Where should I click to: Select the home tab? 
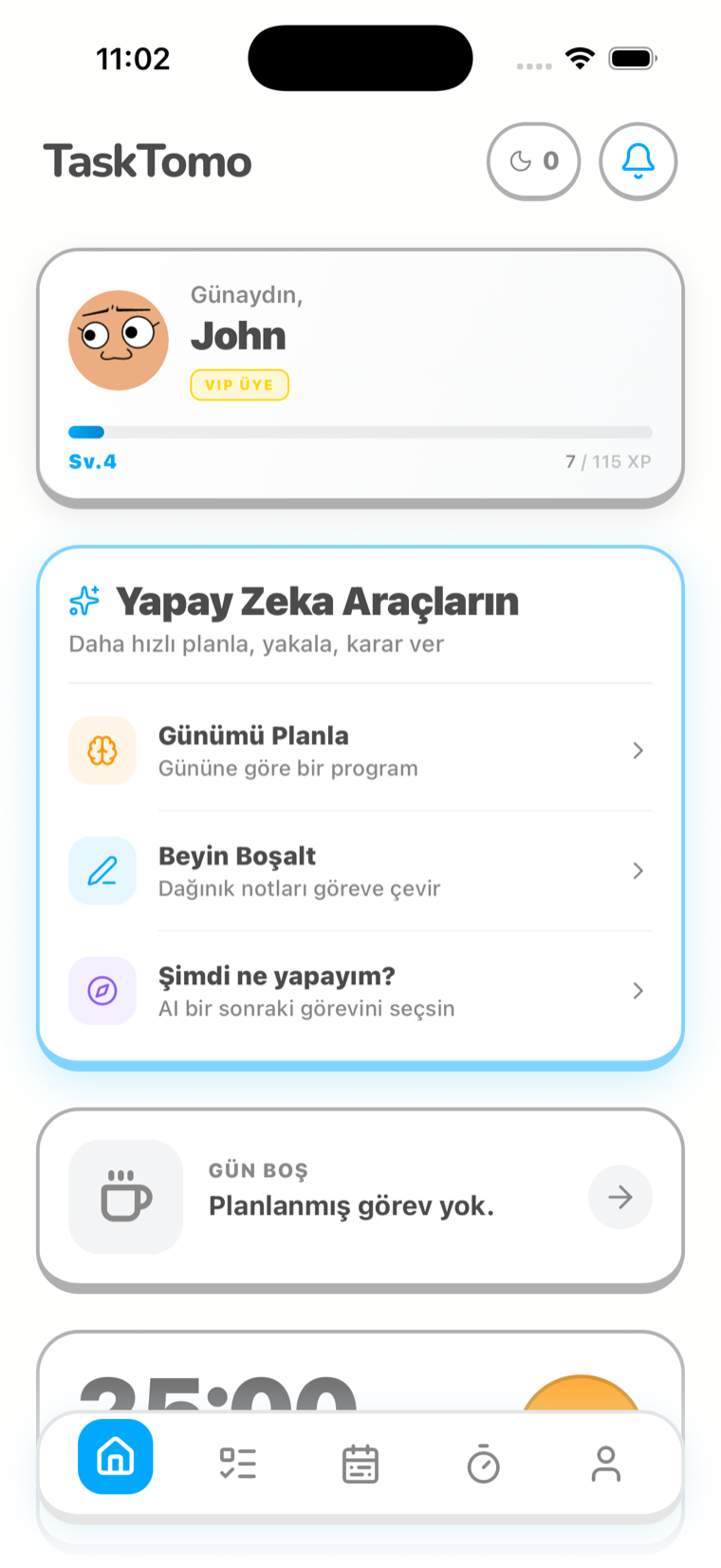pyautogui.click(x=116, y=1456)
